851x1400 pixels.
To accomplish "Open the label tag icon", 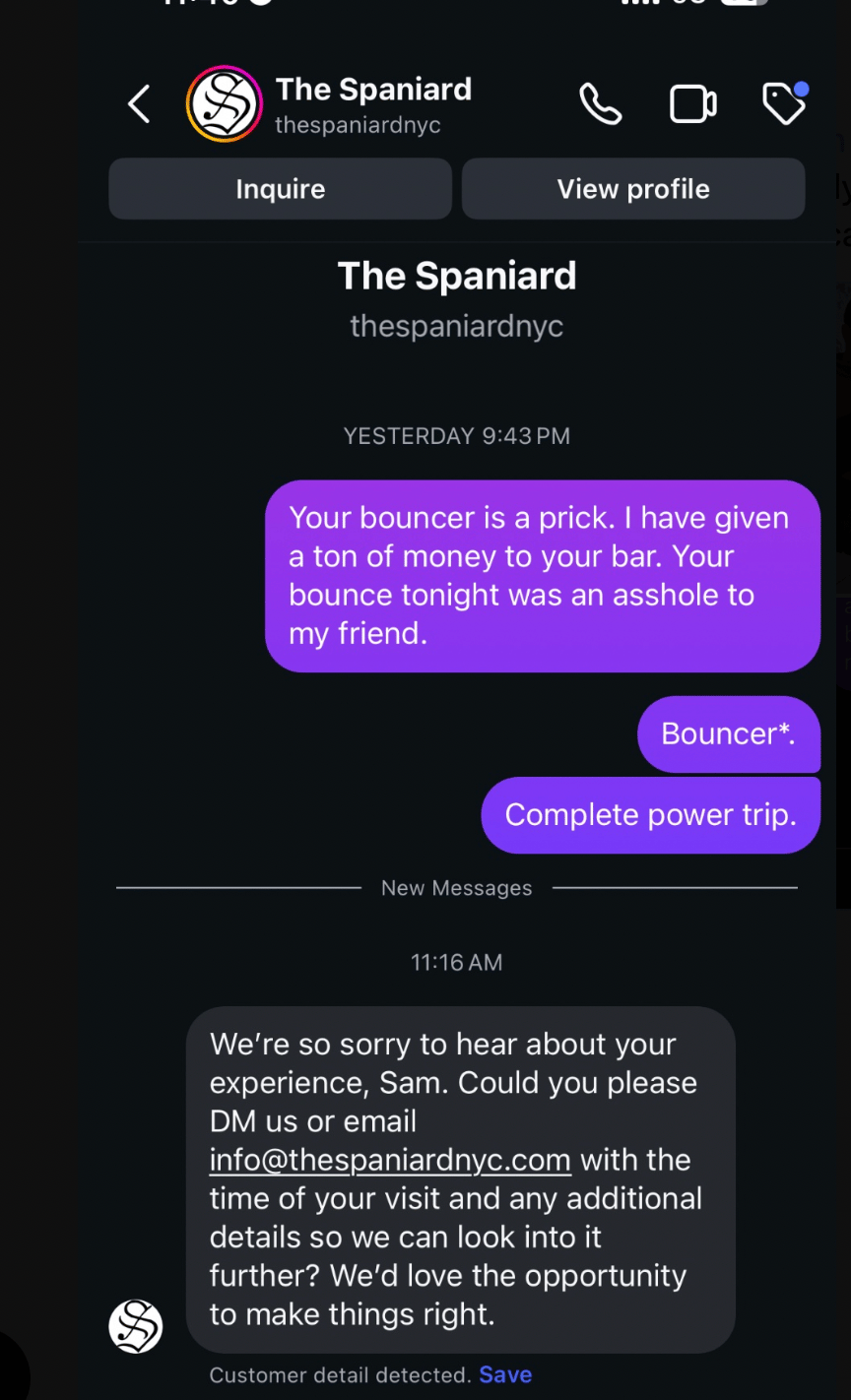I will (784, 104).
